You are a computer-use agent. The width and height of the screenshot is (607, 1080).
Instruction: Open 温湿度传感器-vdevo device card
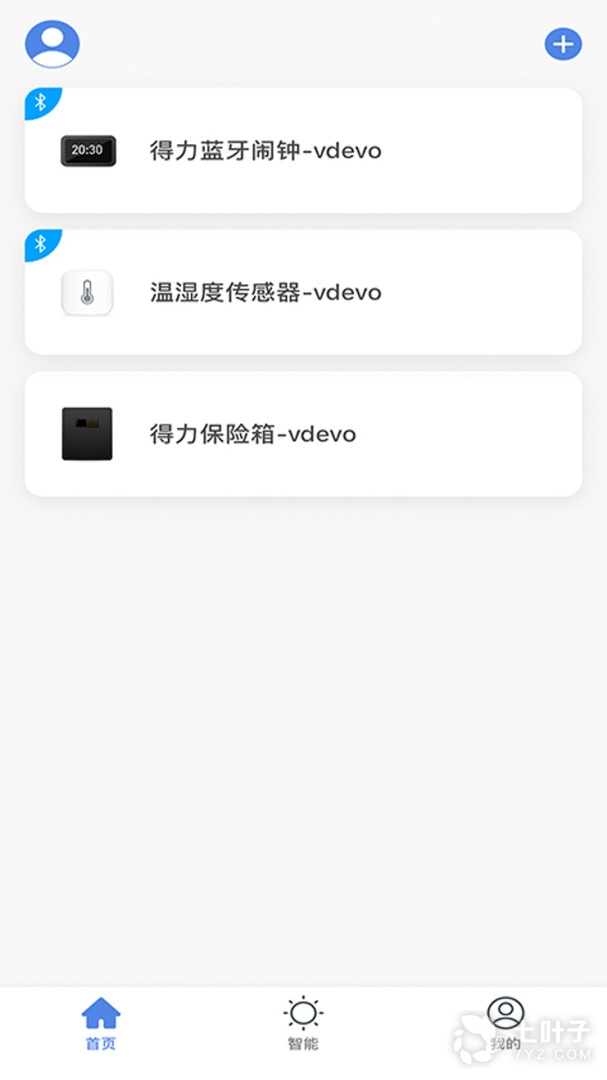(303, 292)
